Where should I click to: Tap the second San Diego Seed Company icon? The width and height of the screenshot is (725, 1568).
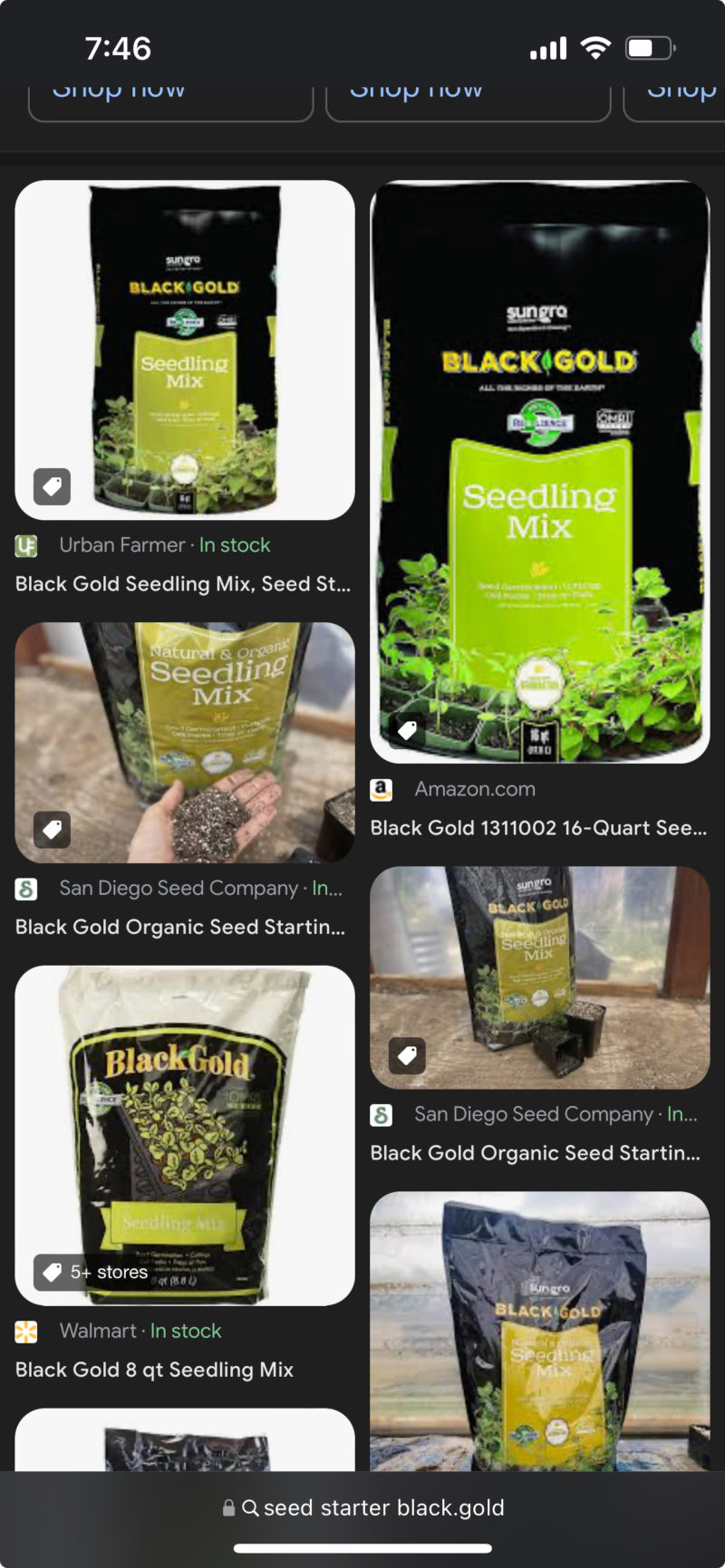click(x=382, y=1115)
